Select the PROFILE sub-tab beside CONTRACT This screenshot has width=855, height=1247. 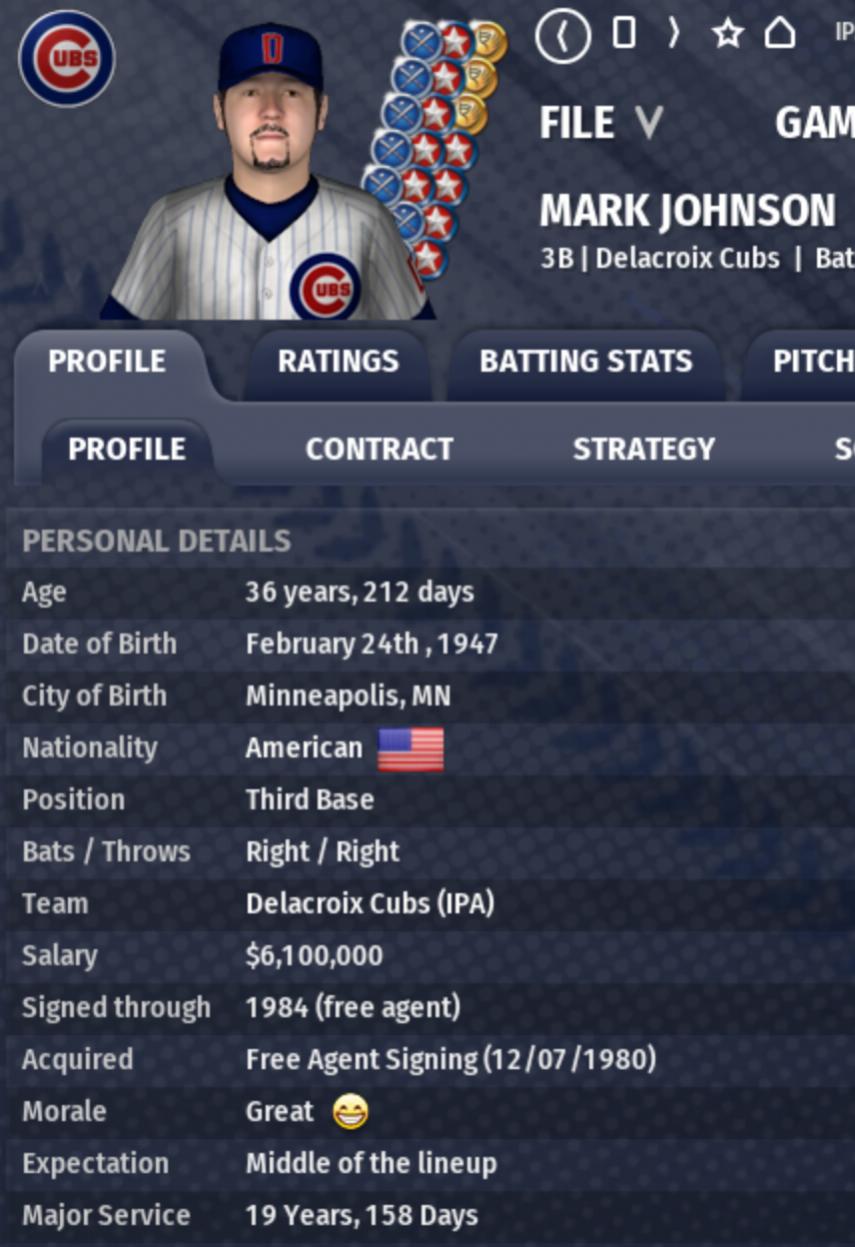127,449
